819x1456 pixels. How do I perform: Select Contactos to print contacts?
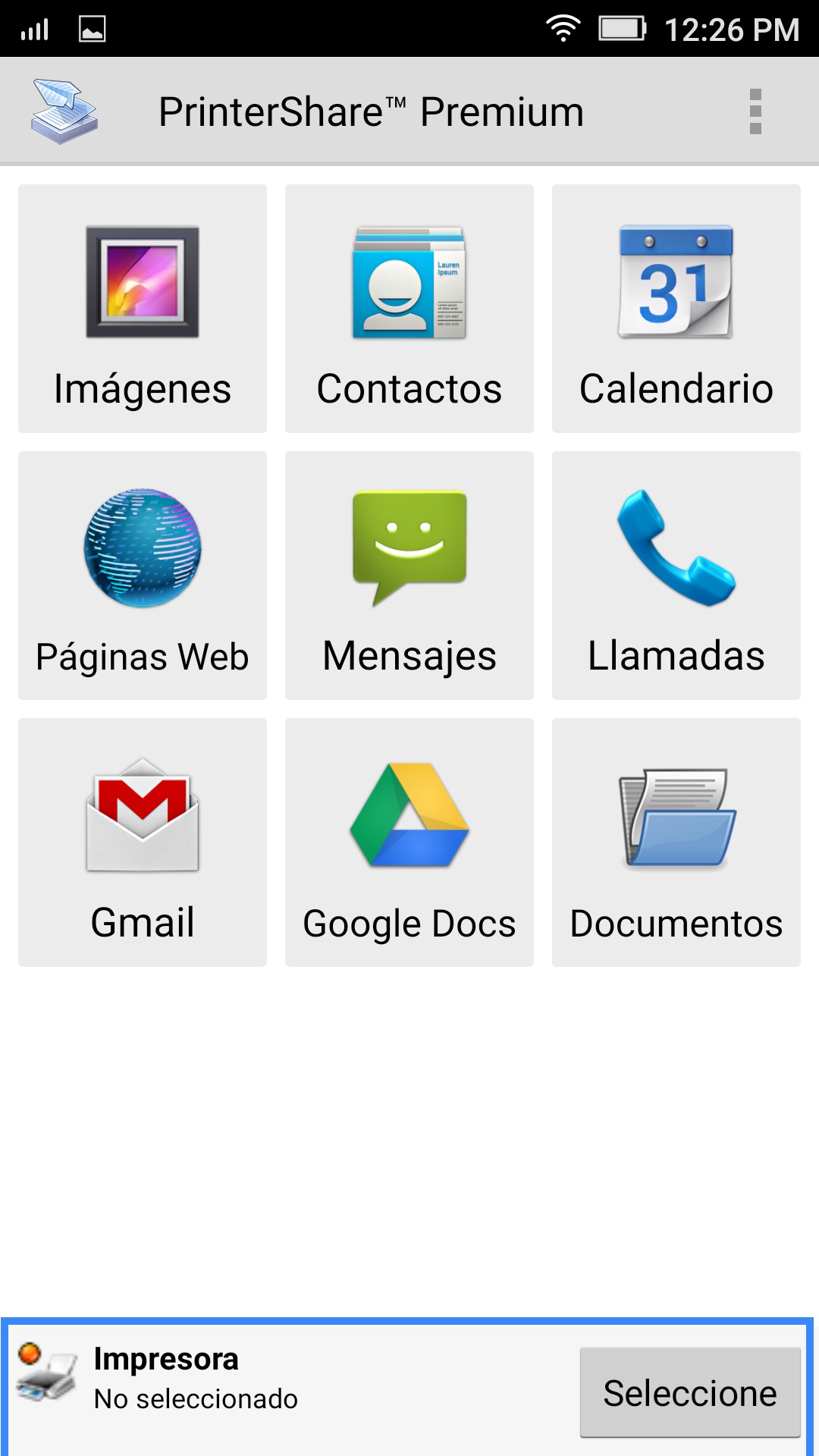click(409, 309)
